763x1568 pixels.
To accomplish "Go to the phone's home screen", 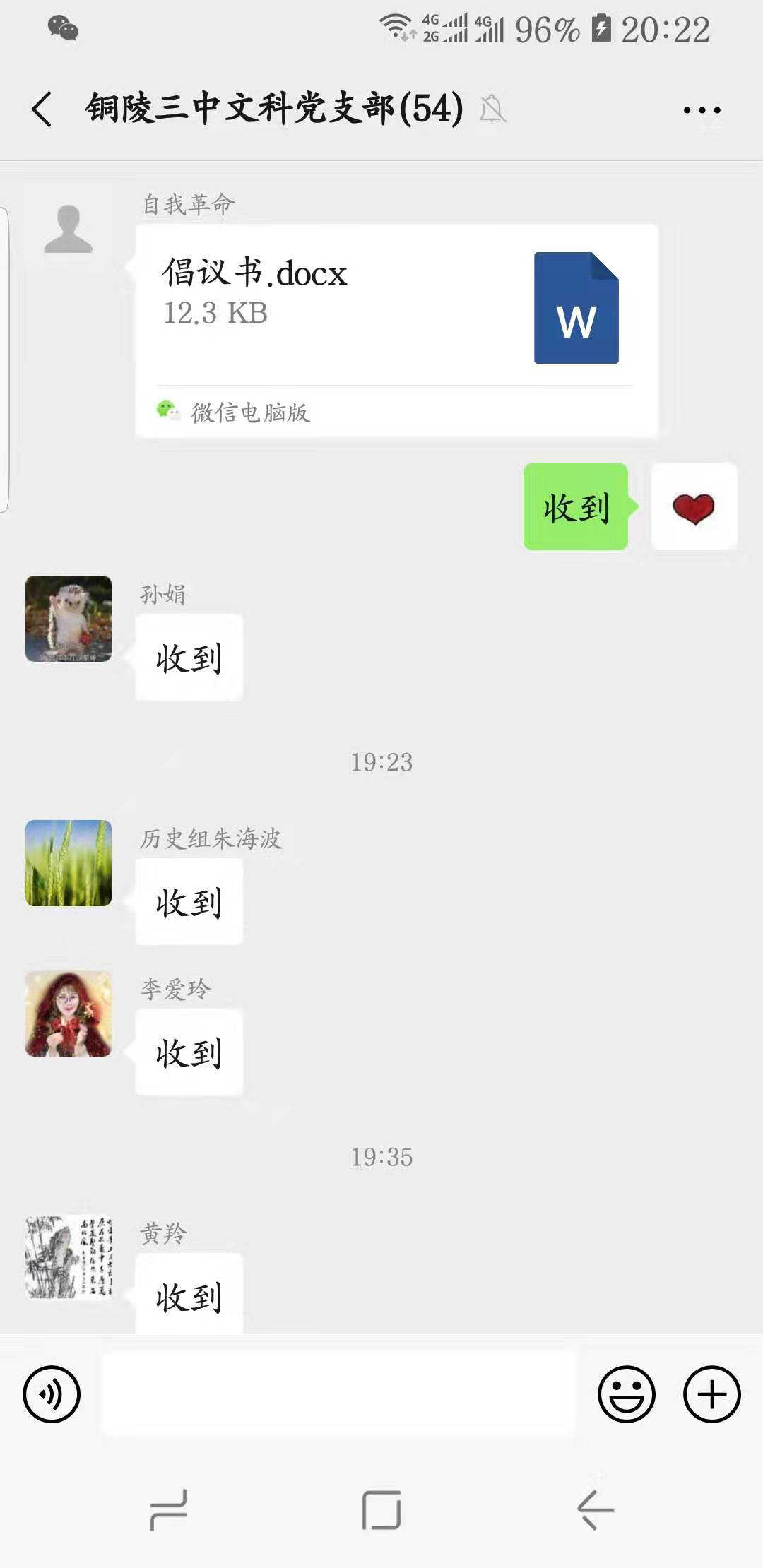I will coord(381,1510).
